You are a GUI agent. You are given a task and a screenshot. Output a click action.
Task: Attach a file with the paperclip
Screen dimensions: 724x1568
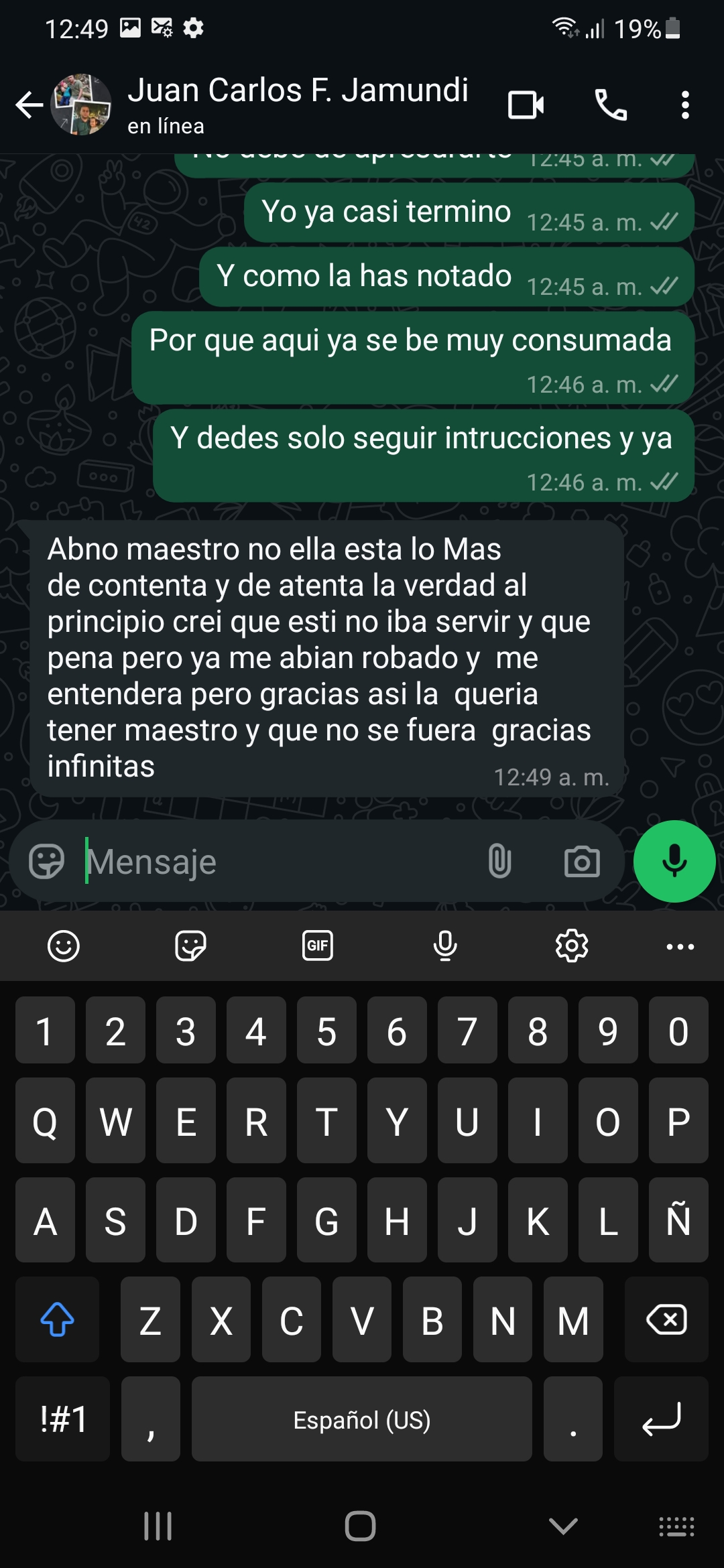pyautogui.click(x=499, y=861)
